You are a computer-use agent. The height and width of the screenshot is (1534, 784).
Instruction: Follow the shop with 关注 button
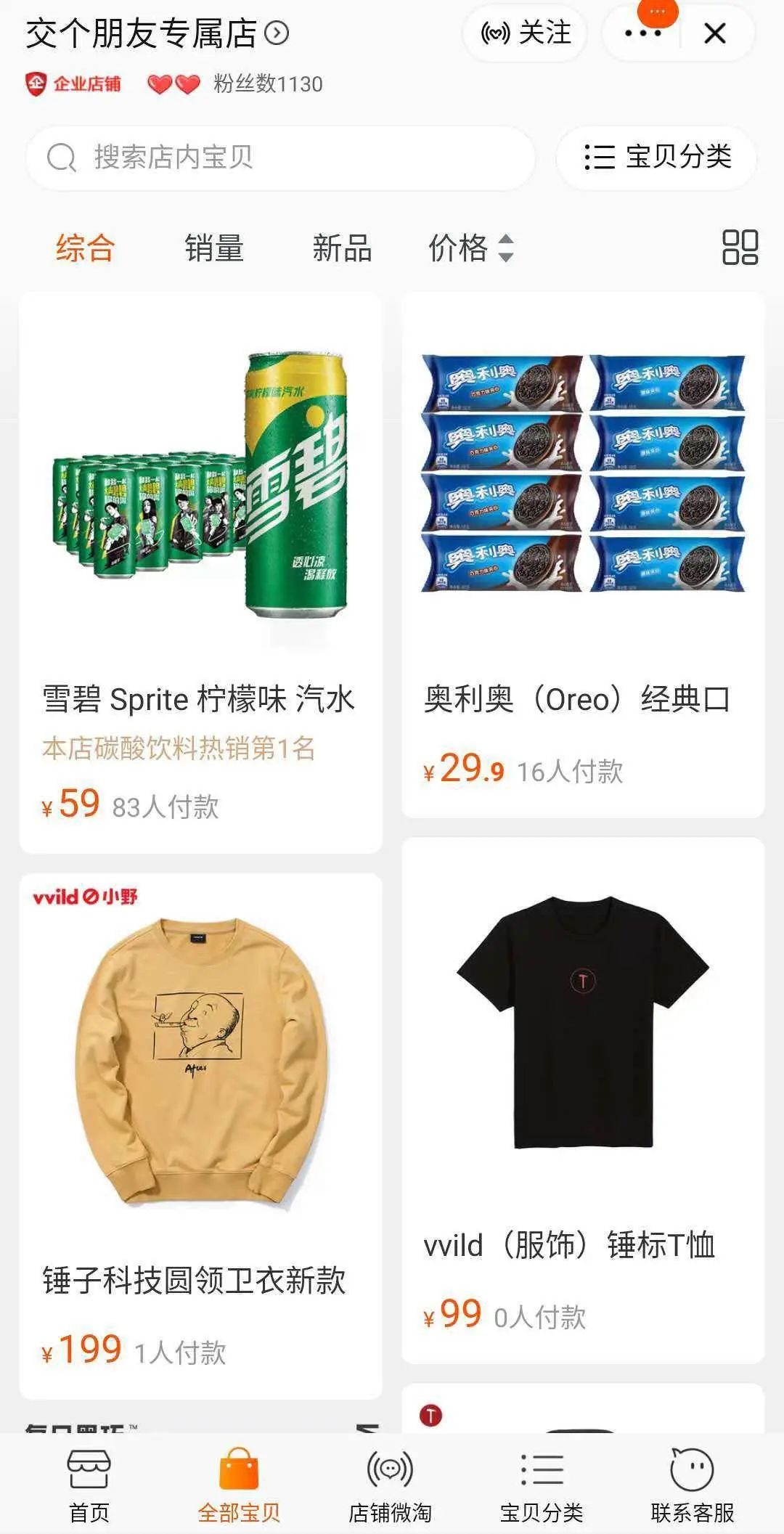pos(526,33)
